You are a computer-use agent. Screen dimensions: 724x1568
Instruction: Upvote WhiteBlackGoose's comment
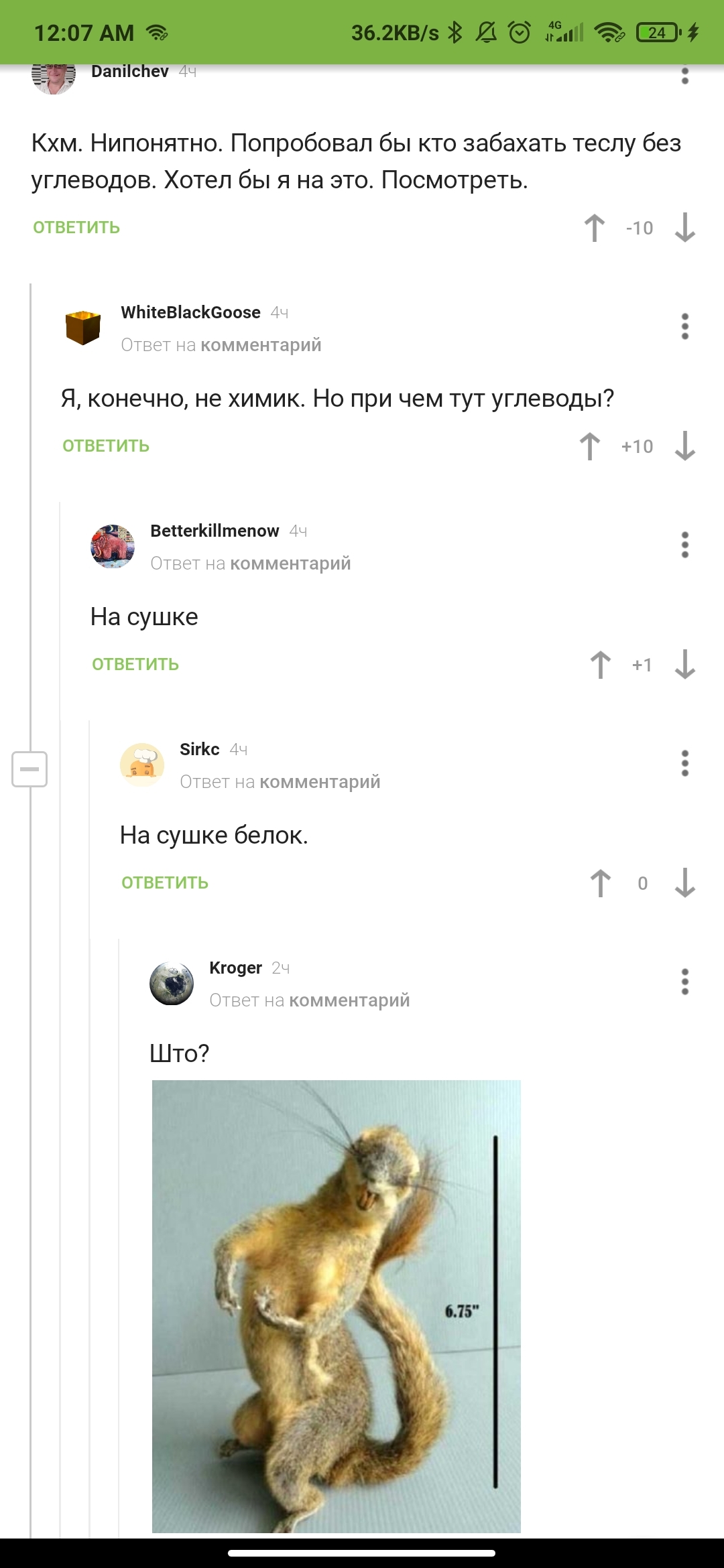click(590, 446)
